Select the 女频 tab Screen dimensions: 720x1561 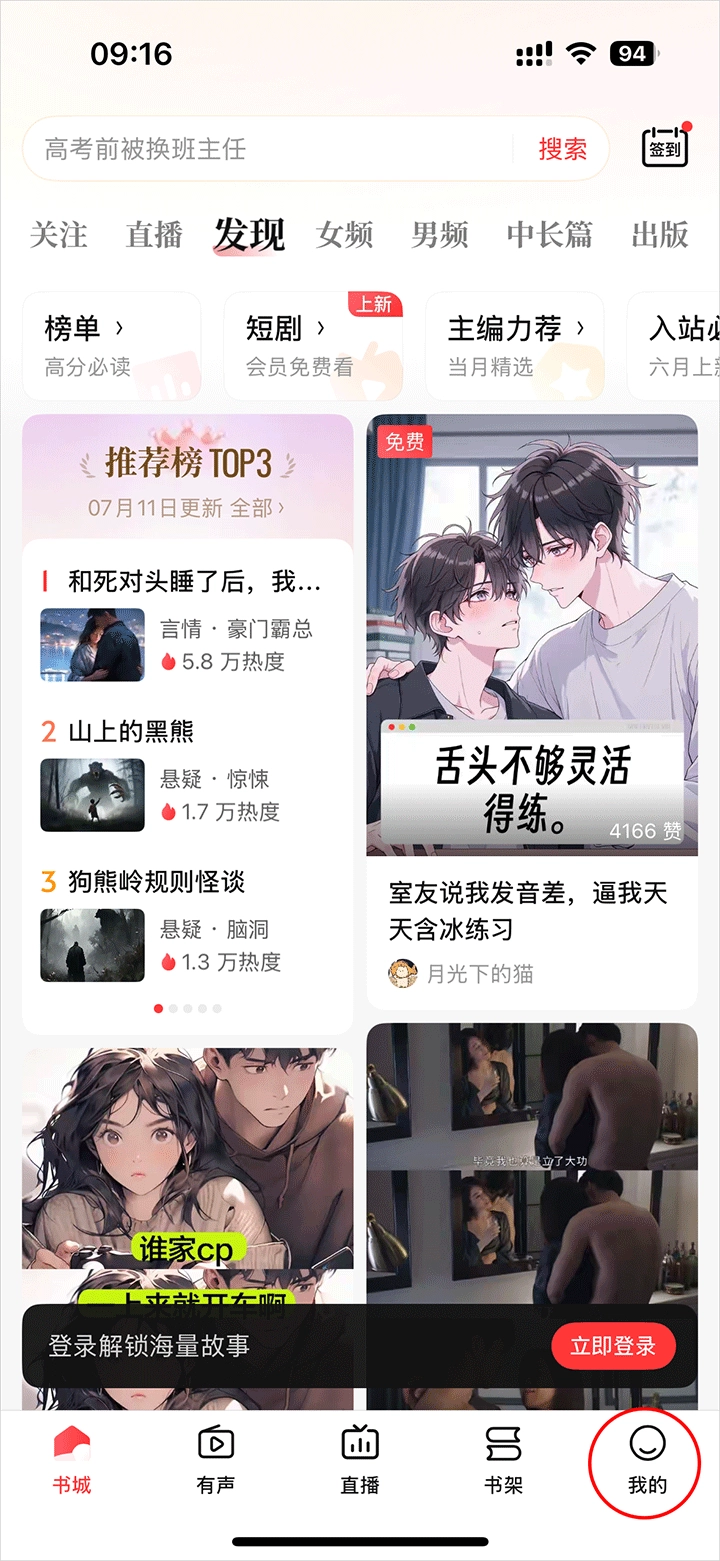345,235
